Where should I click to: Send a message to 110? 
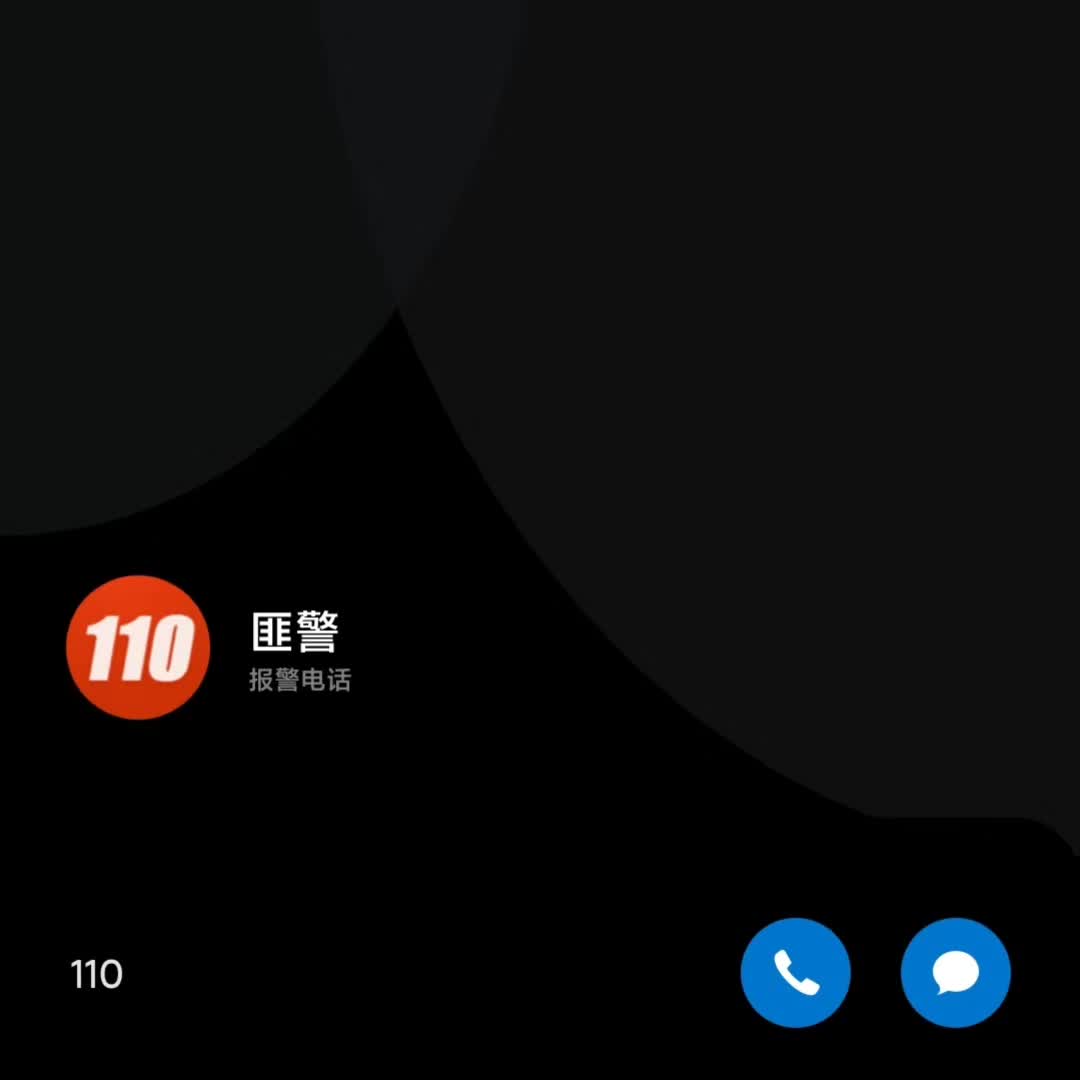point(955,972)
